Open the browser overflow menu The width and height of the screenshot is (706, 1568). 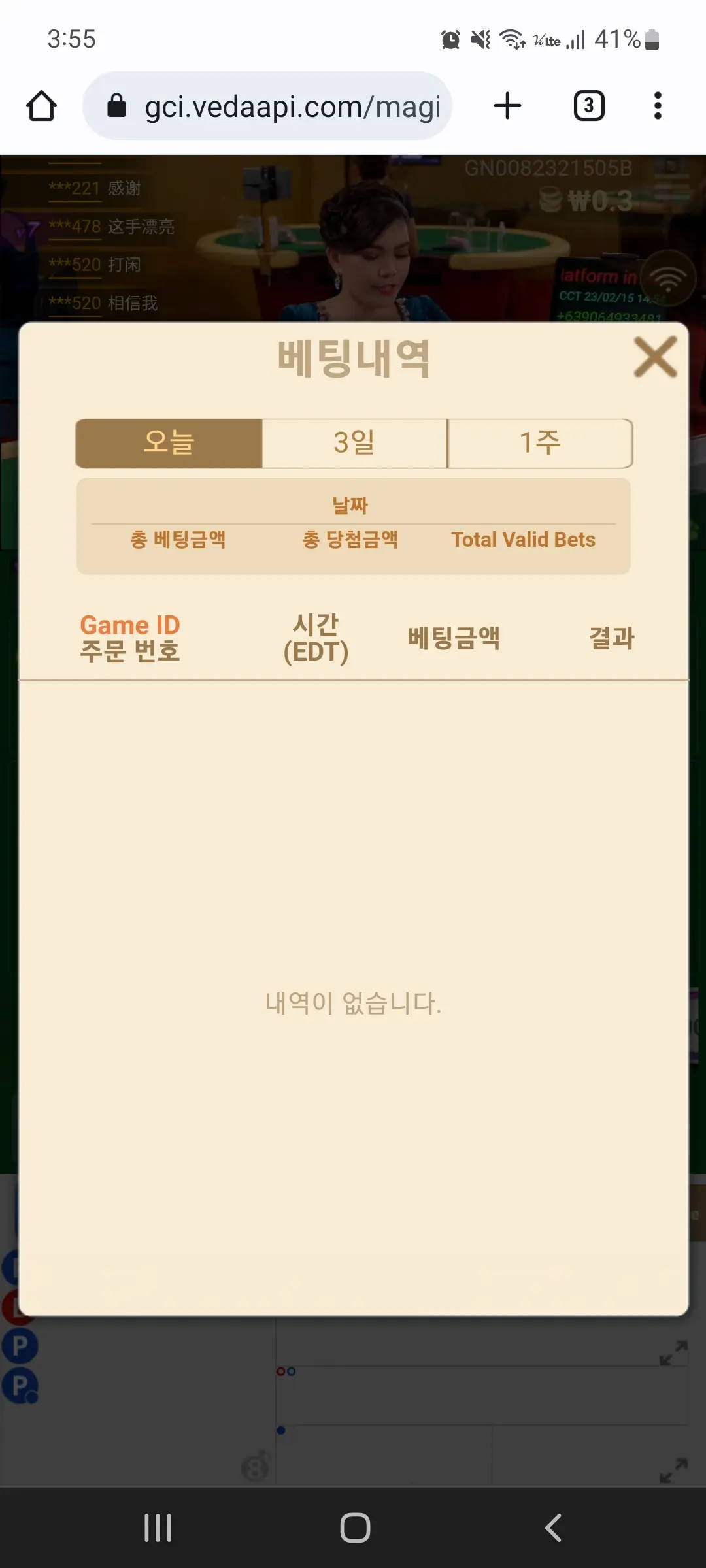(x=658, y=106)
